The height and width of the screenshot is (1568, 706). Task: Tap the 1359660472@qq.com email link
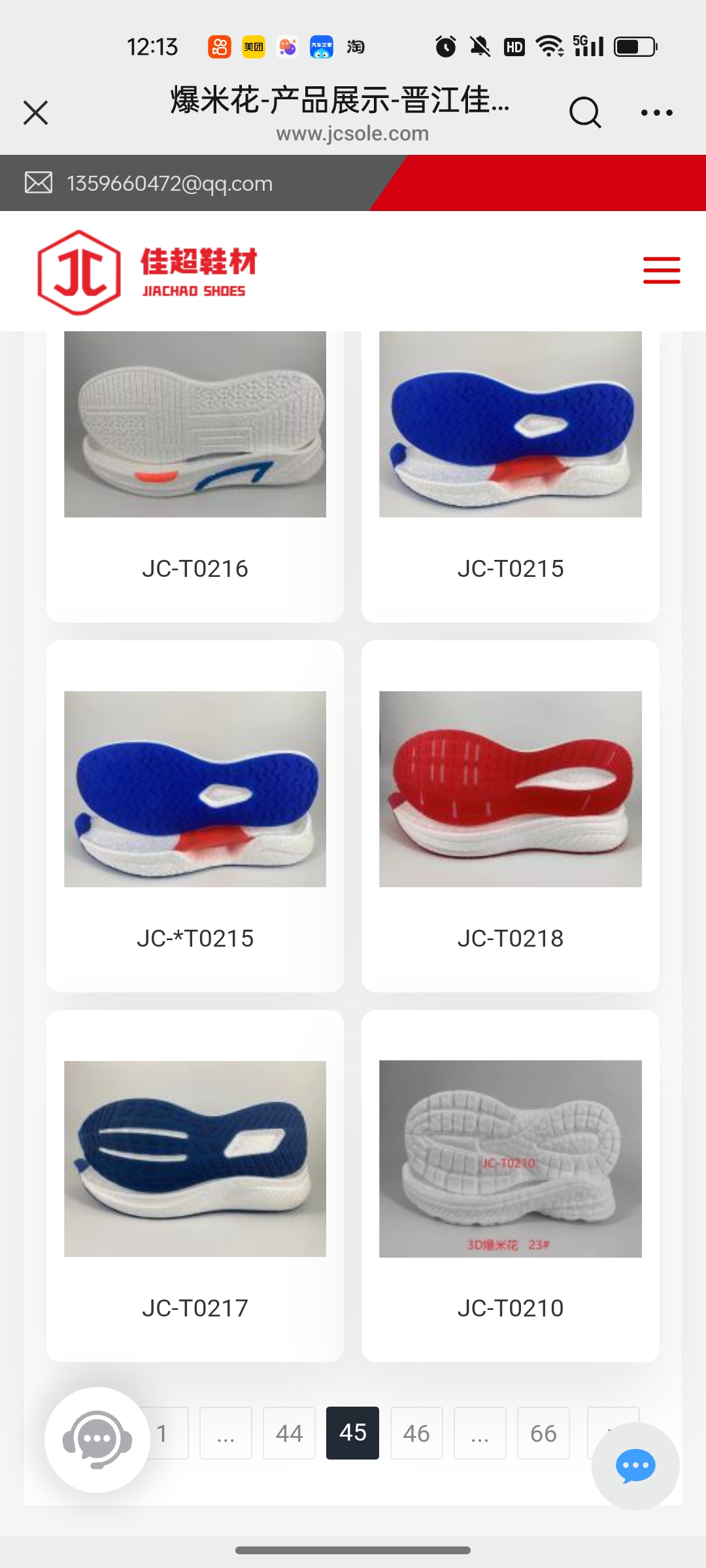[x=169, y=184]
